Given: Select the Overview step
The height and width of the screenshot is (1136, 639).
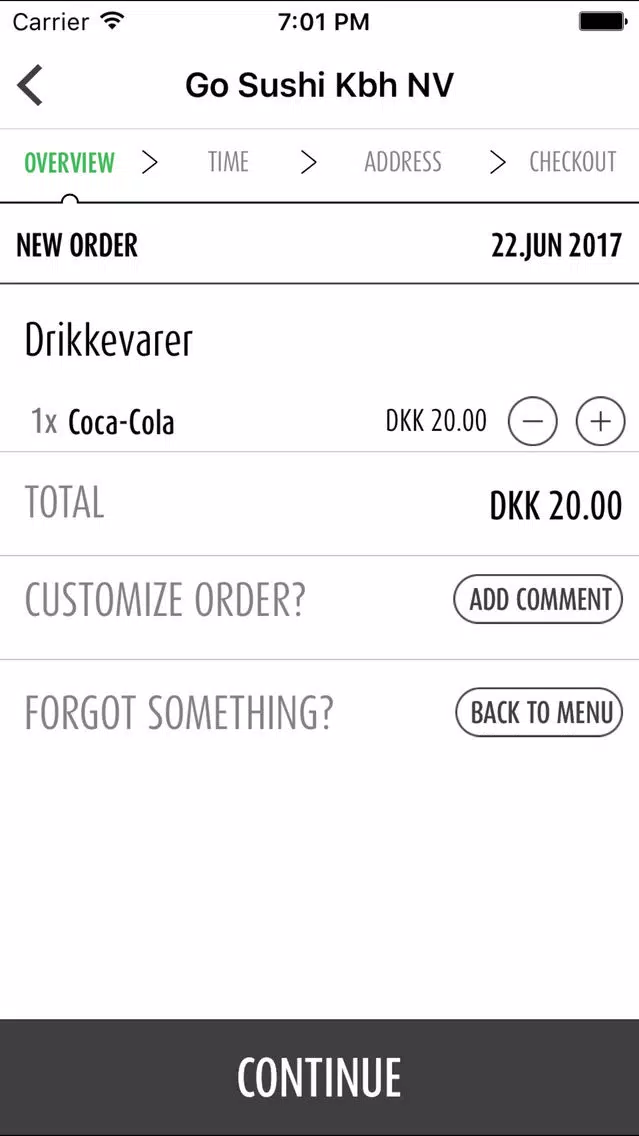Looking at the screenshot, I should [x=70, y=162].
